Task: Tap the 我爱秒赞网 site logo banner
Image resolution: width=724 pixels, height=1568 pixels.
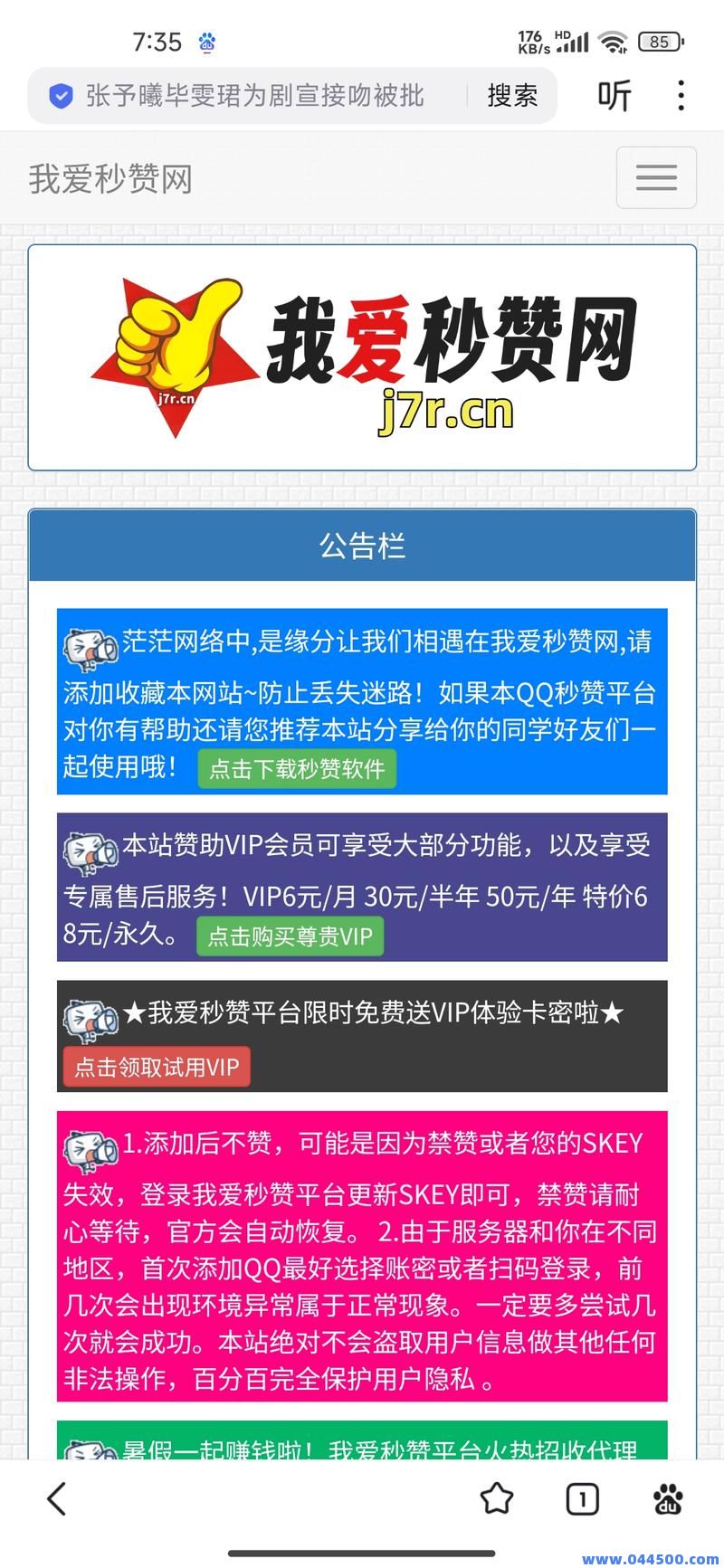Action: [362, 355]
